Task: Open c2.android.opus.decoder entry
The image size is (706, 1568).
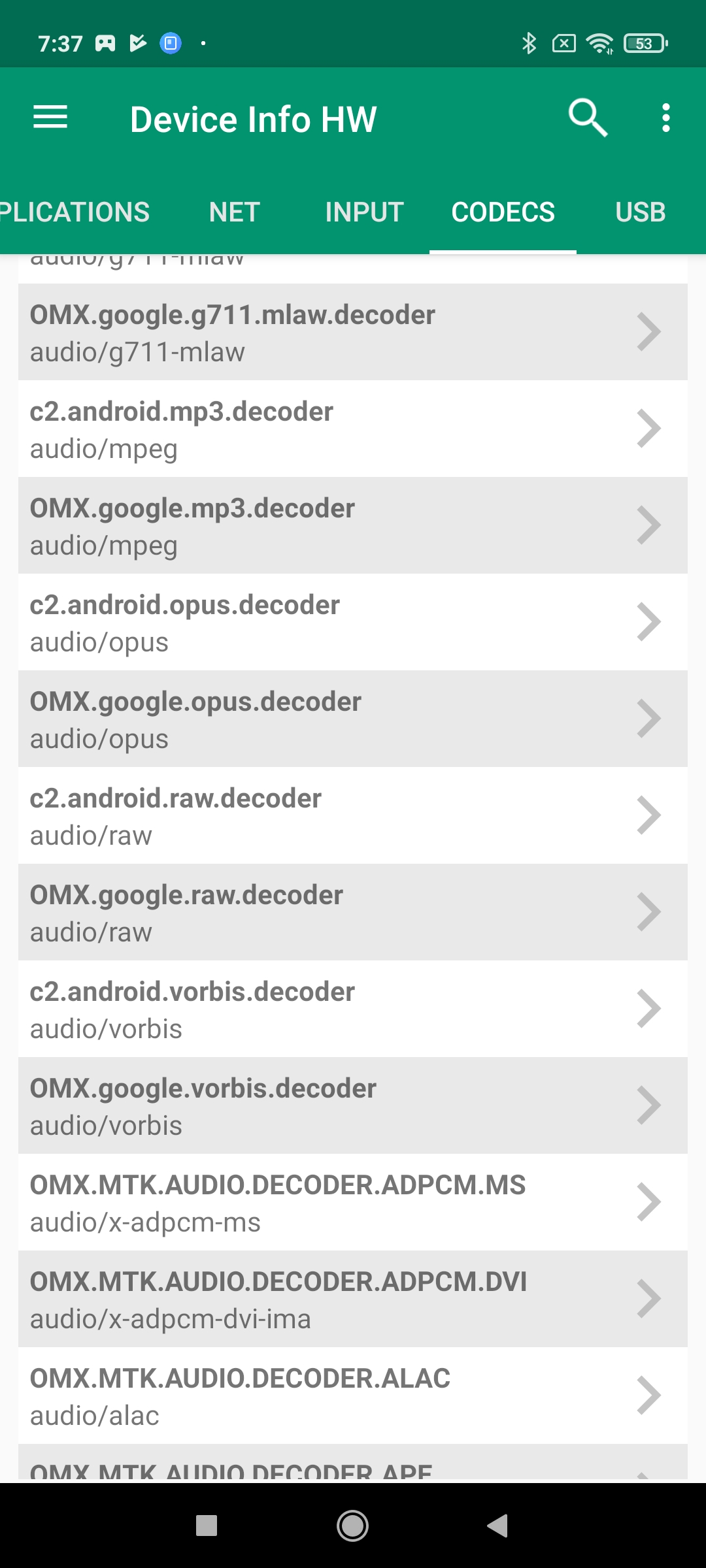Action: pyautogui.click(x=353, y=622)
